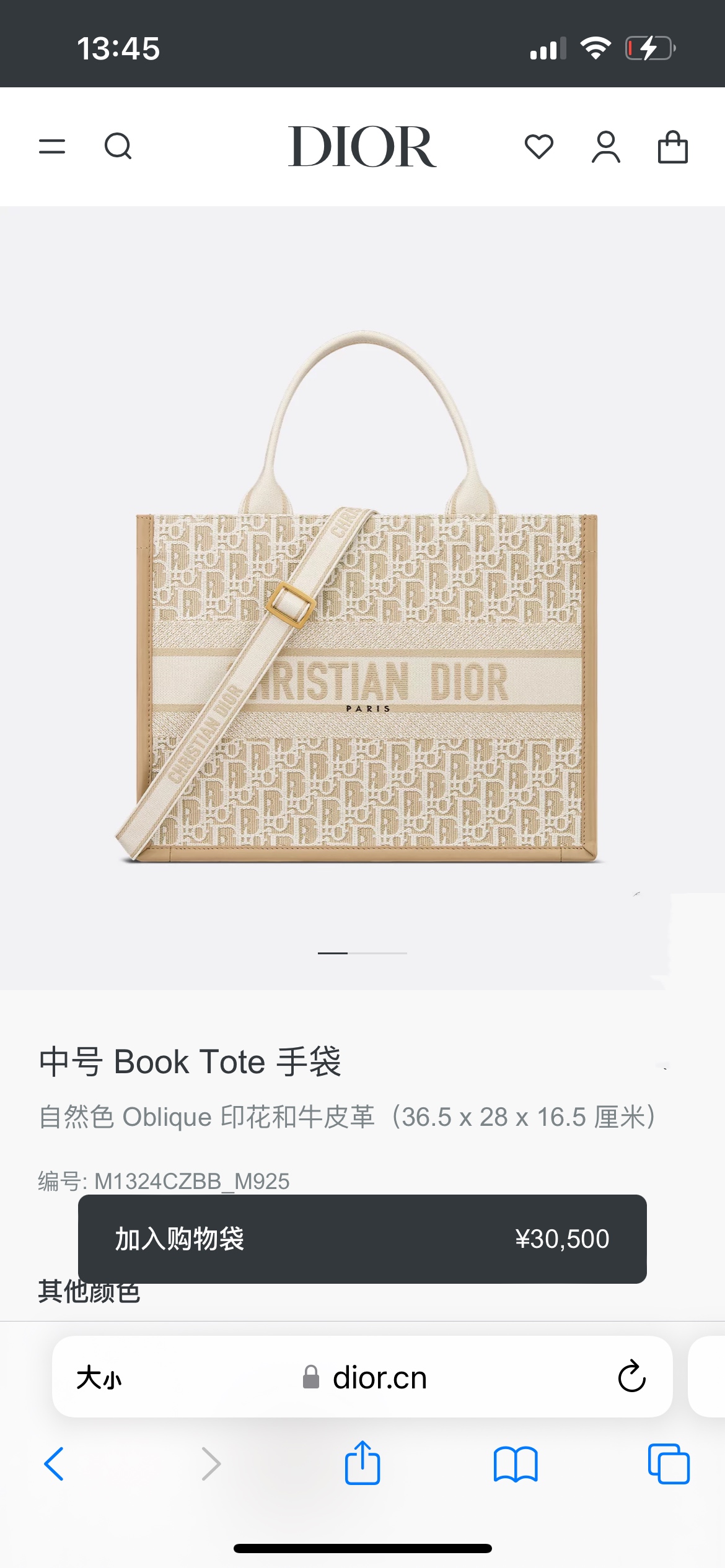
Task: Open the search icon
Action: (118, 147)
